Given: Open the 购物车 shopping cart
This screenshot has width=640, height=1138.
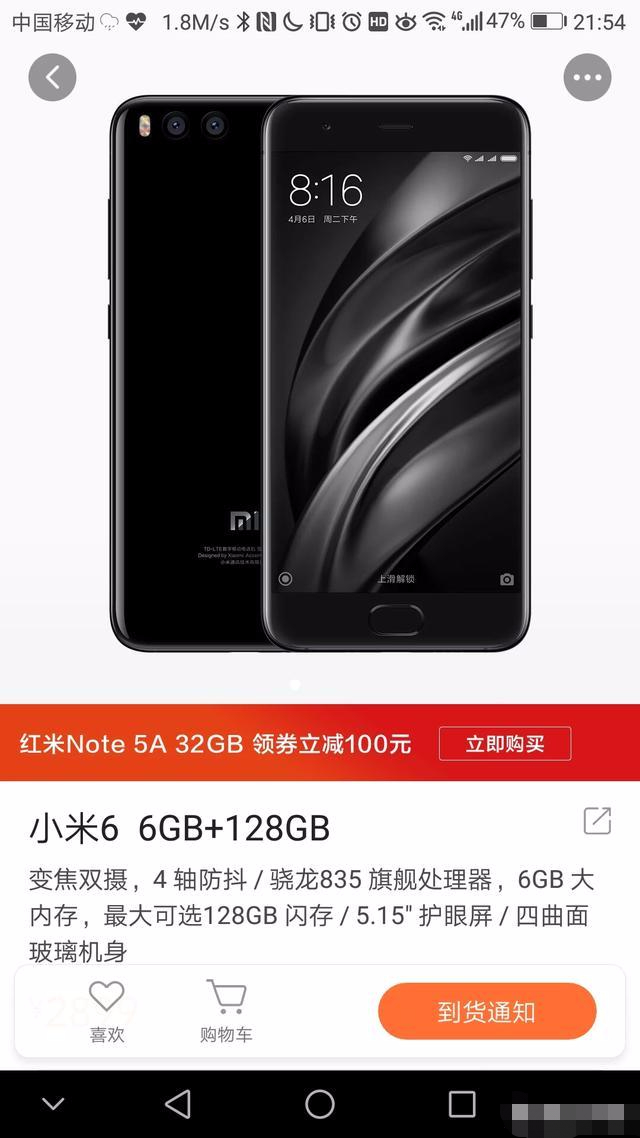Looking at the screenshot, I should point(226,1011).
